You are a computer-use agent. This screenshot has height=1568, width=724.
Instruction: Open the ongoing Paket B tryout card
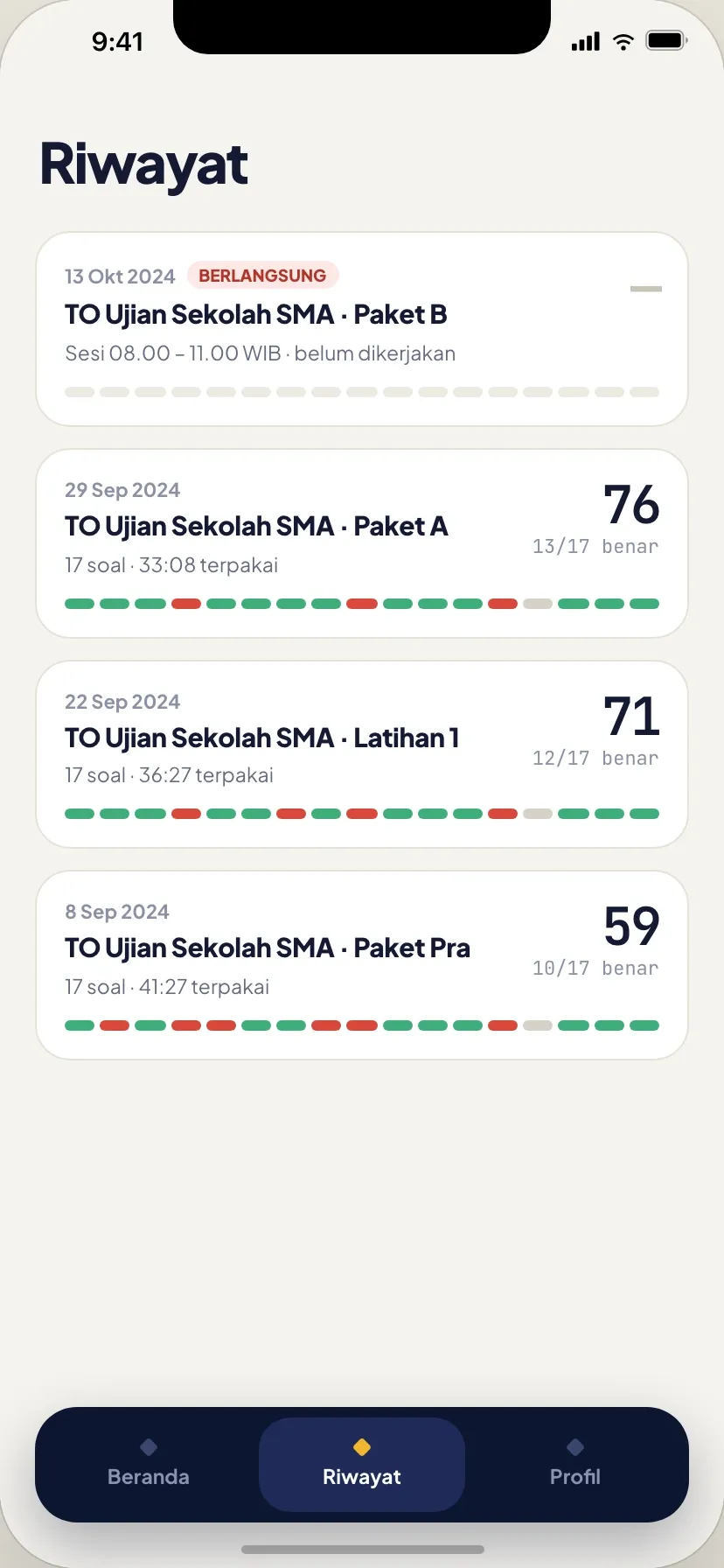pos(362,329)
